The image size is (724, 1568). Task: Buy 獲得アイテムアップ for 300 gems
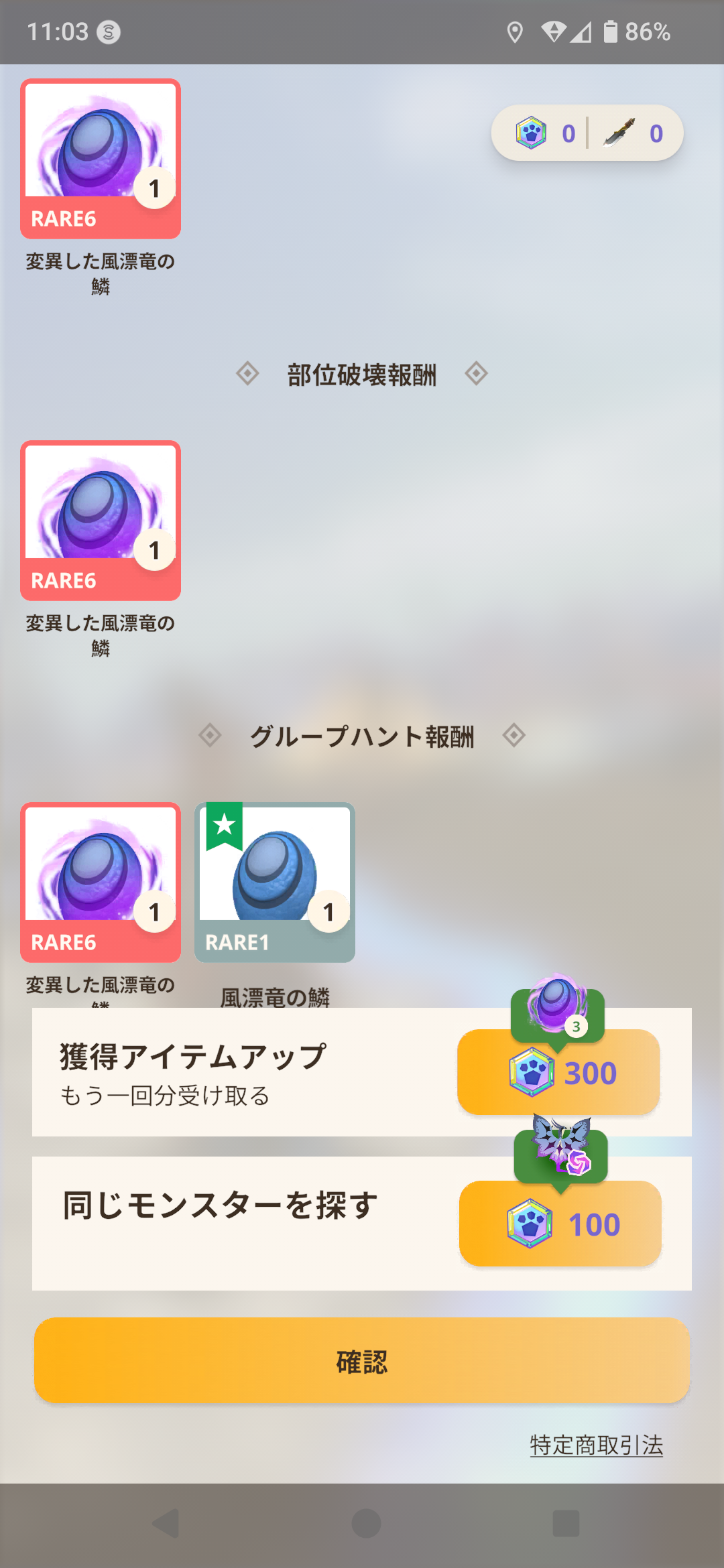[558, 1072]
